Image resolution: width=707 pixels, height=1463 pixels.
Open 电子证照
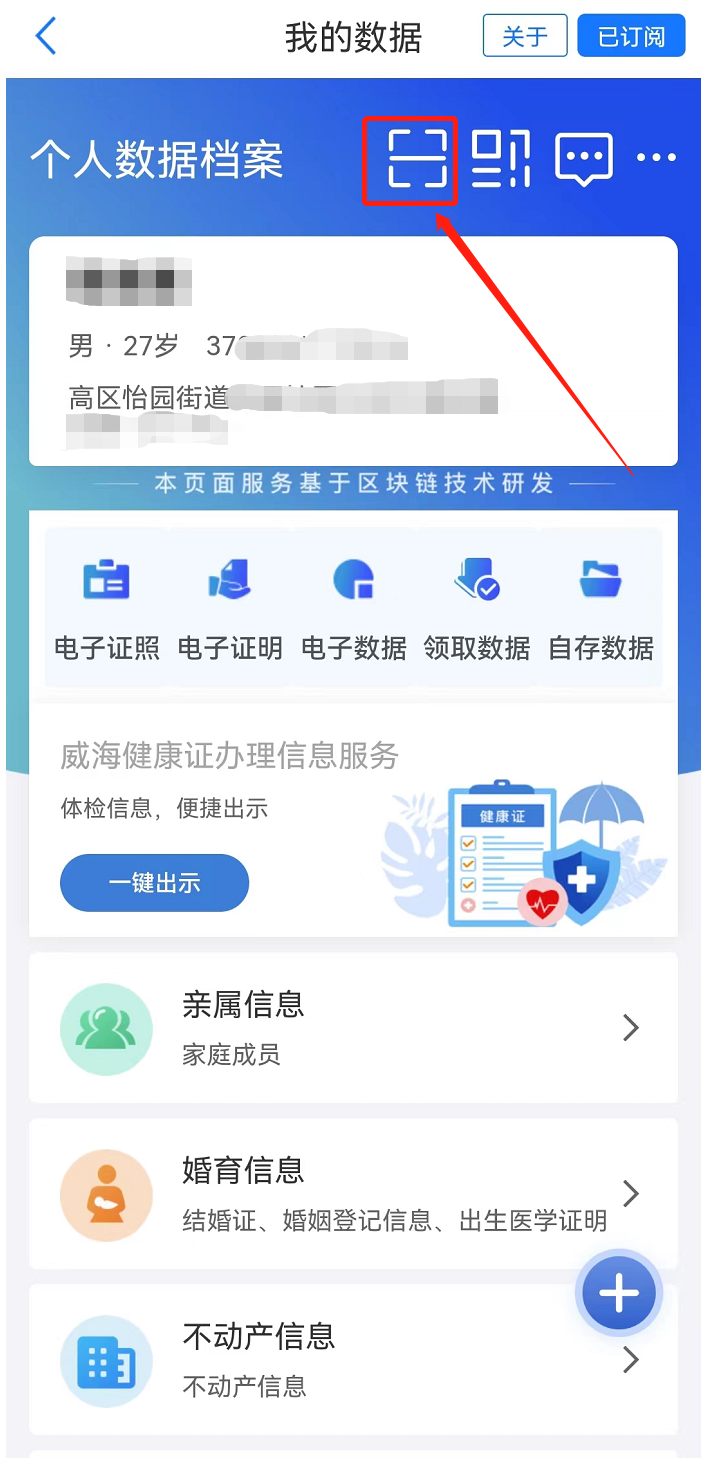point(107,607)
